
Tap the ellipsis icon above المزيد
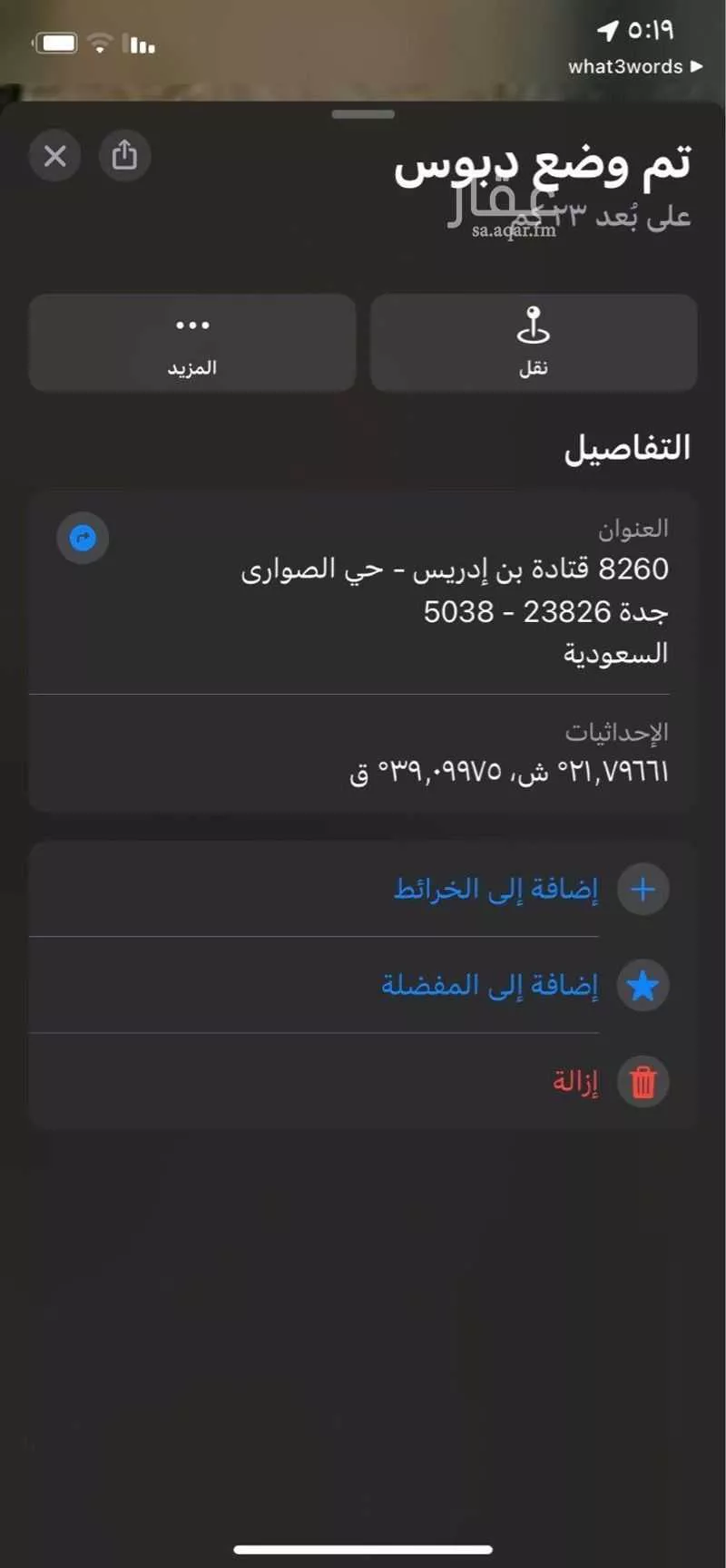(191, 324)
